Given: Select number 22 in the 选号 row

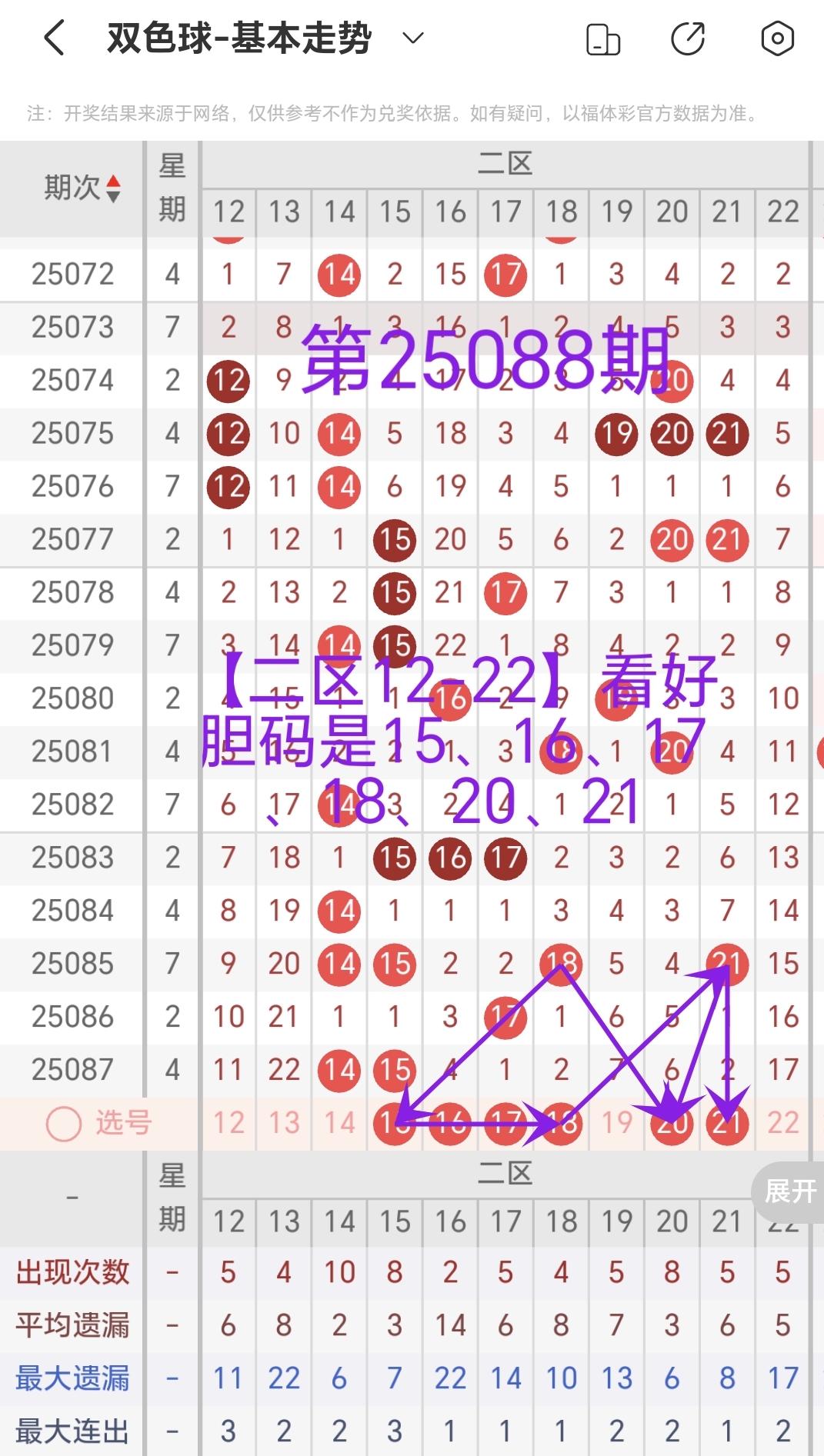Looking at the screenshot, I should (782, 1123).
